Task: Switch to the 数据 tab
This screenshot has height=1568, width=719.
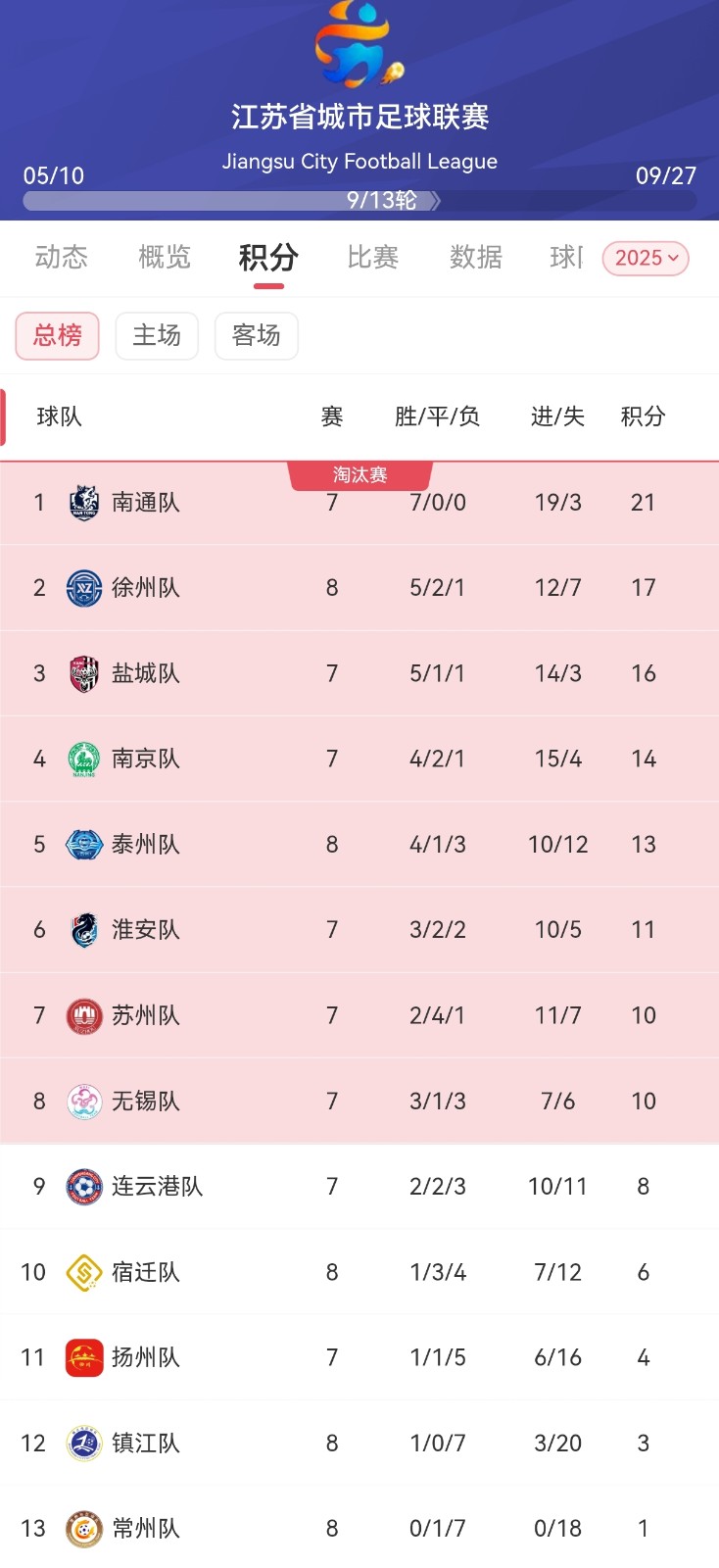Action: click(475, 258)
